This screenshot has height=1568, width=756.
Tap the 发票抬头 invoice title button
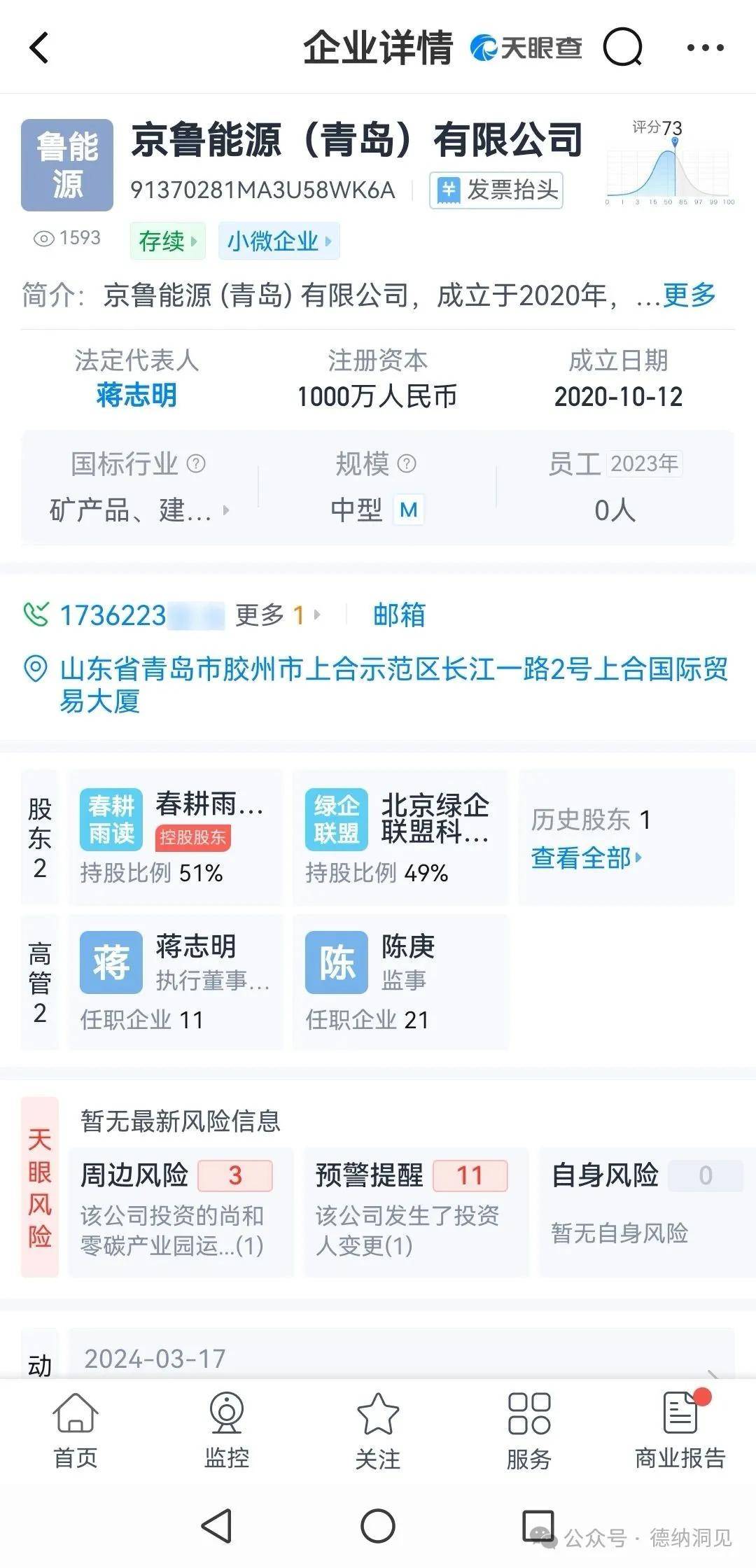pos(496,190)
